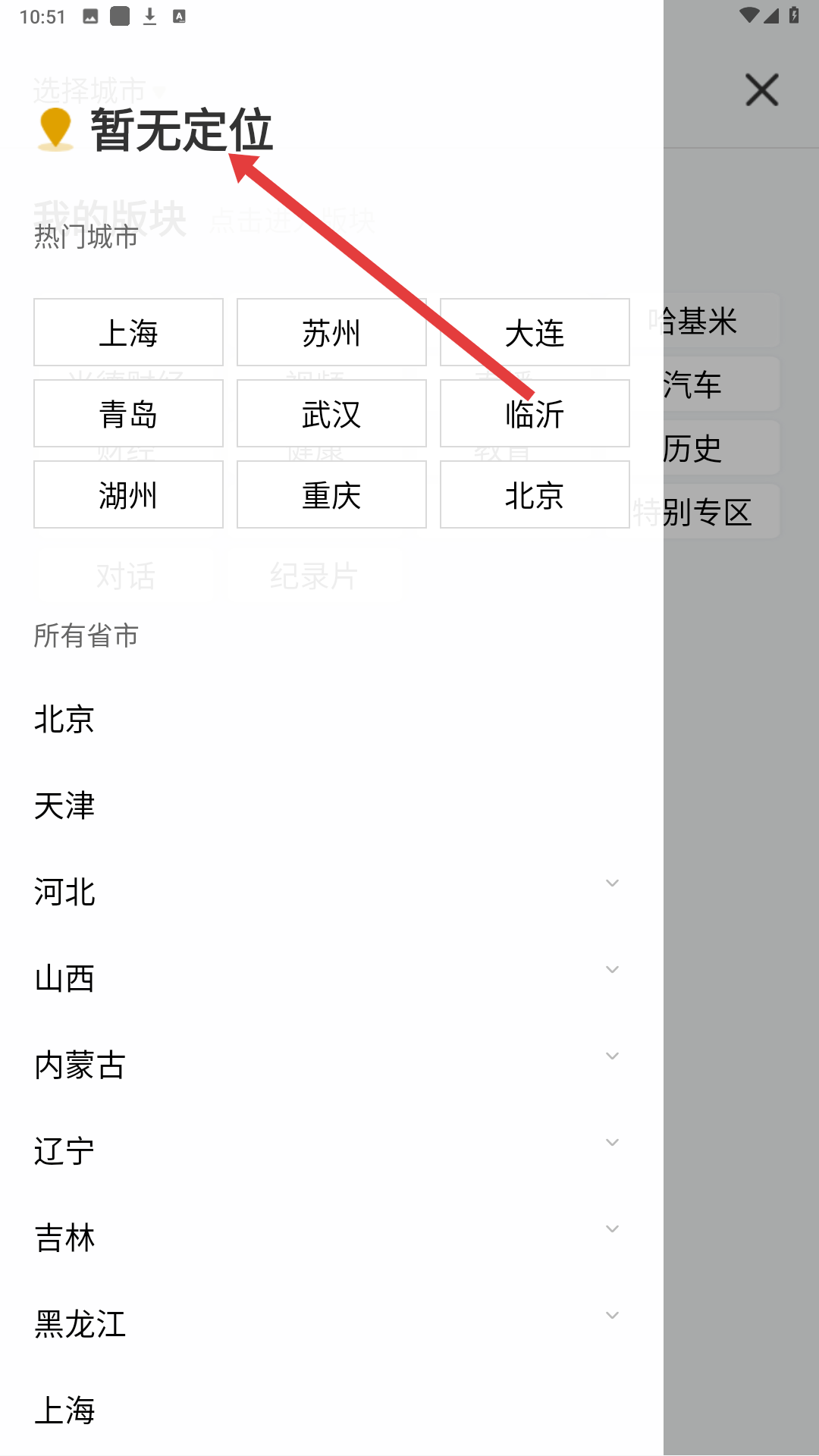Select 湖州 hot city
Screen dimensions: 819x1456
[128, 495]
